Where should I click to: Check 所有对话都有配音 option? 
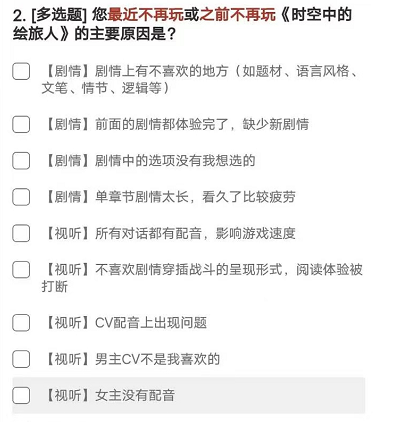(x=21, y=233)
